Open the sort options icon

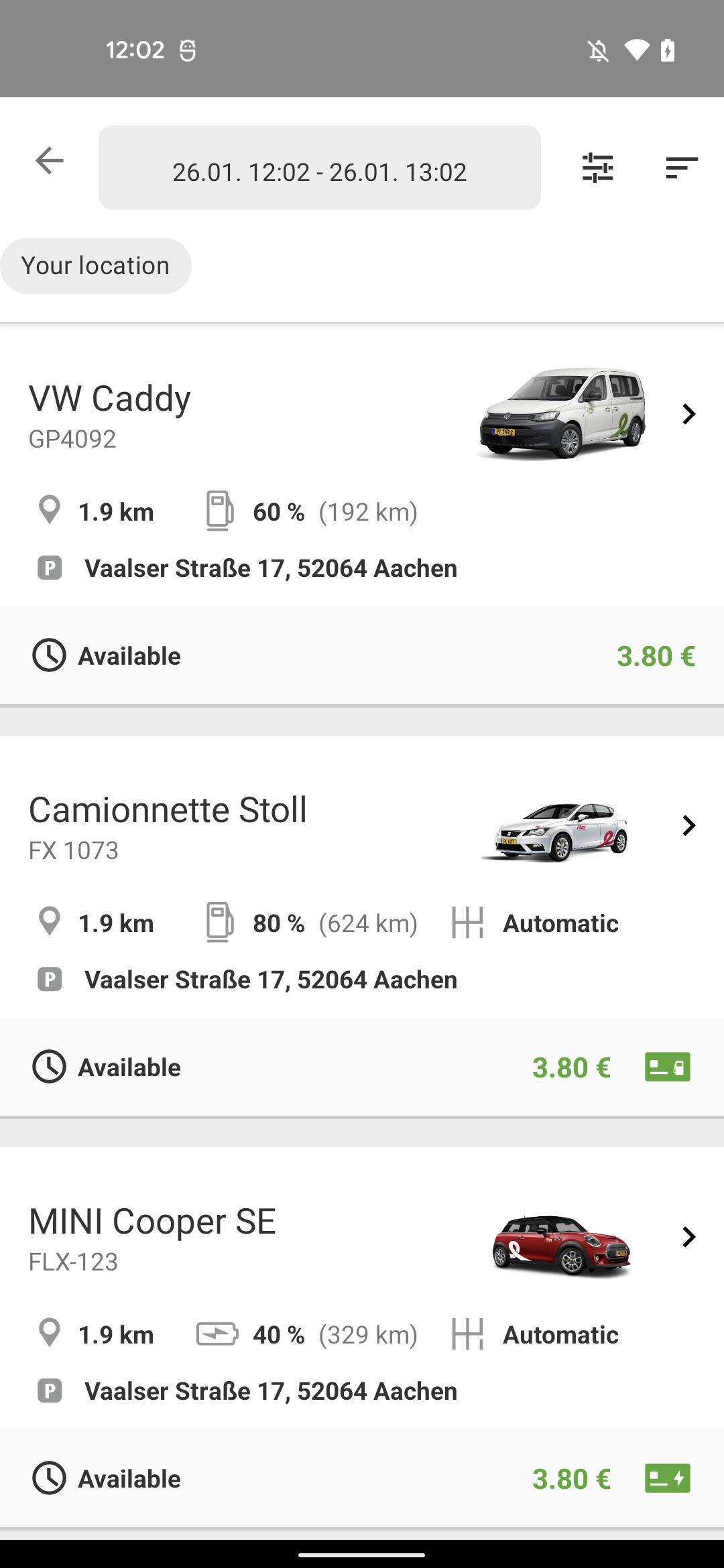click(x=682, y=168)
